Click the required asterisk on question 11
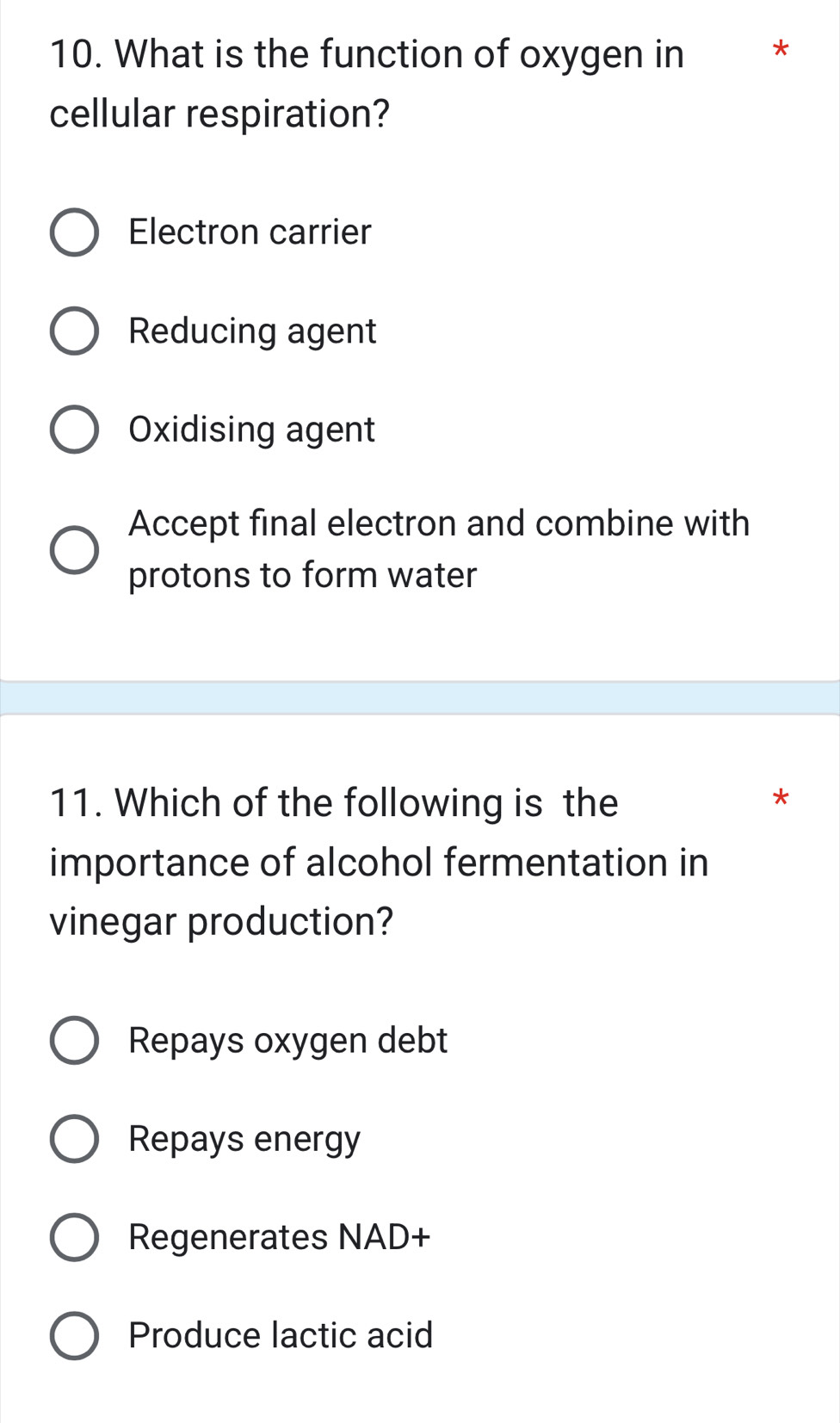The image size is (840, 1423). (x=779, y=801)
